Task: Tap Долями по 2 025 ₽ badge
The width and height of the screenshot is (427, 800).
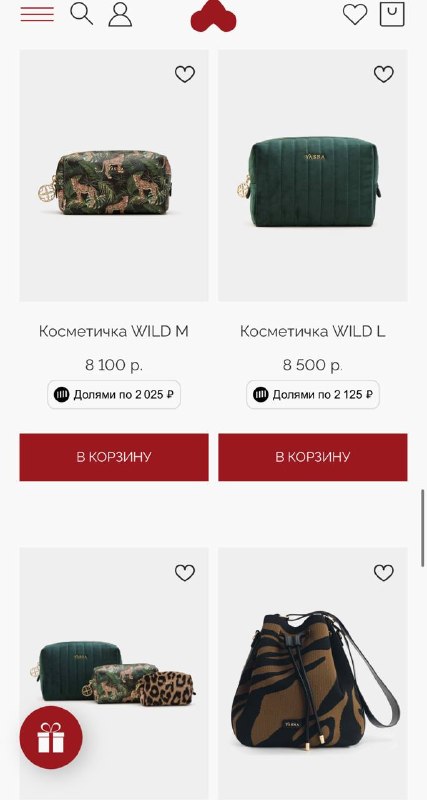Action: 114,394
